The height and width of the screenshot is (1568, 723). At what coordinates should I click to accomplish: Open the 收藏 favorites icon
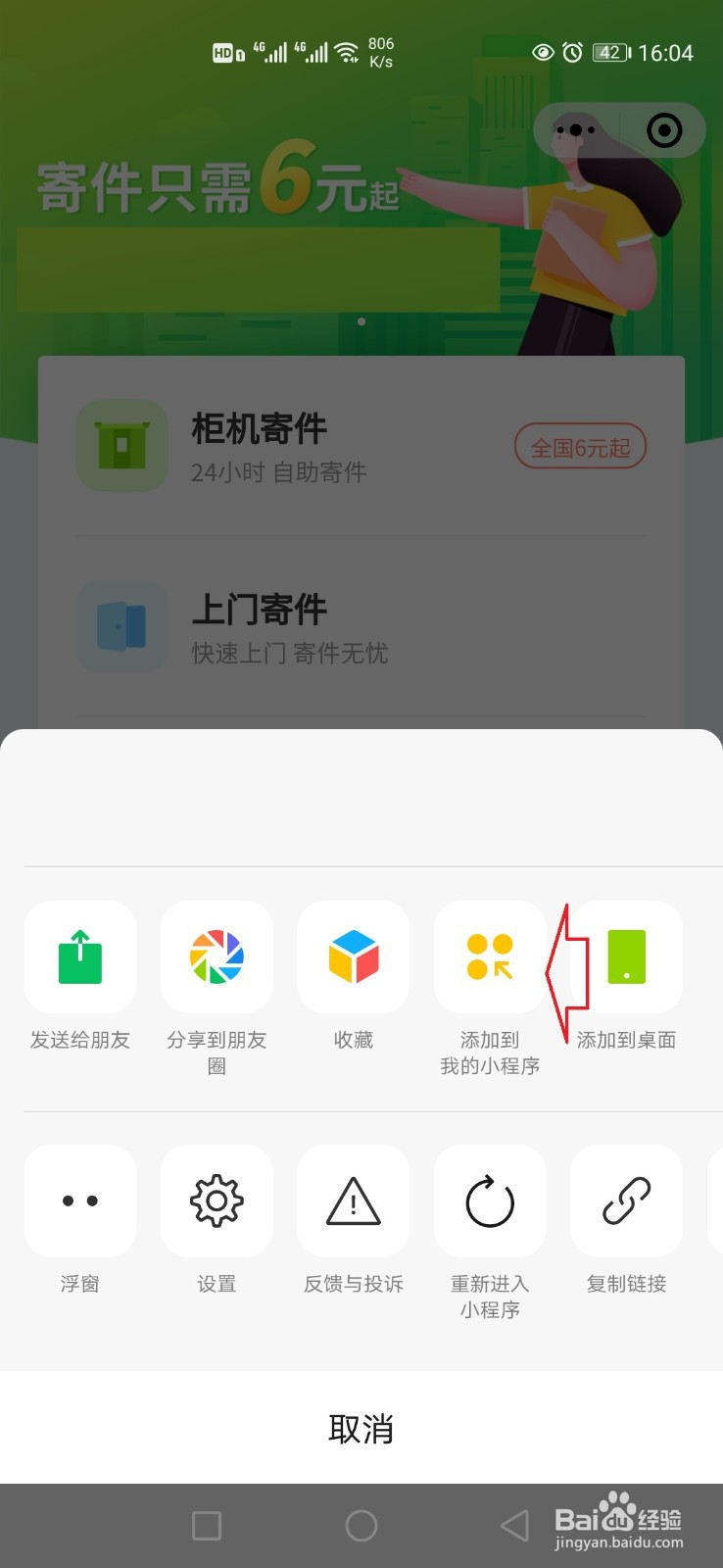[x=353, y=956]
